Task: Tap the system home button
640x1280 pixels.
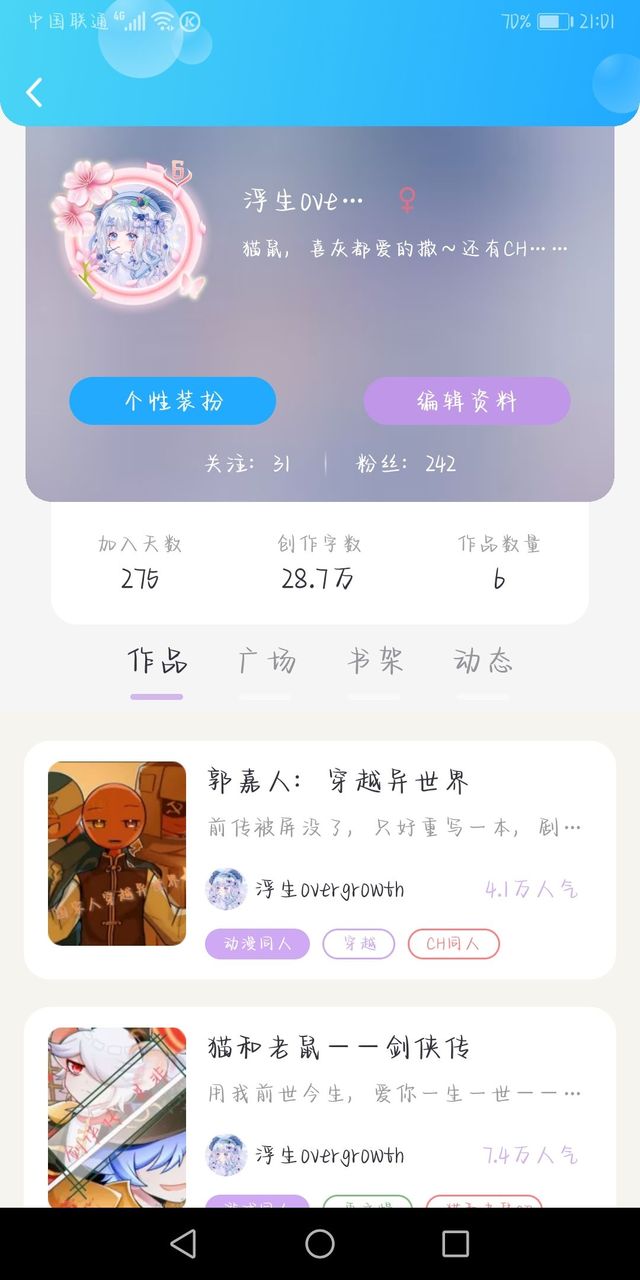Action: click(320, 1244)
